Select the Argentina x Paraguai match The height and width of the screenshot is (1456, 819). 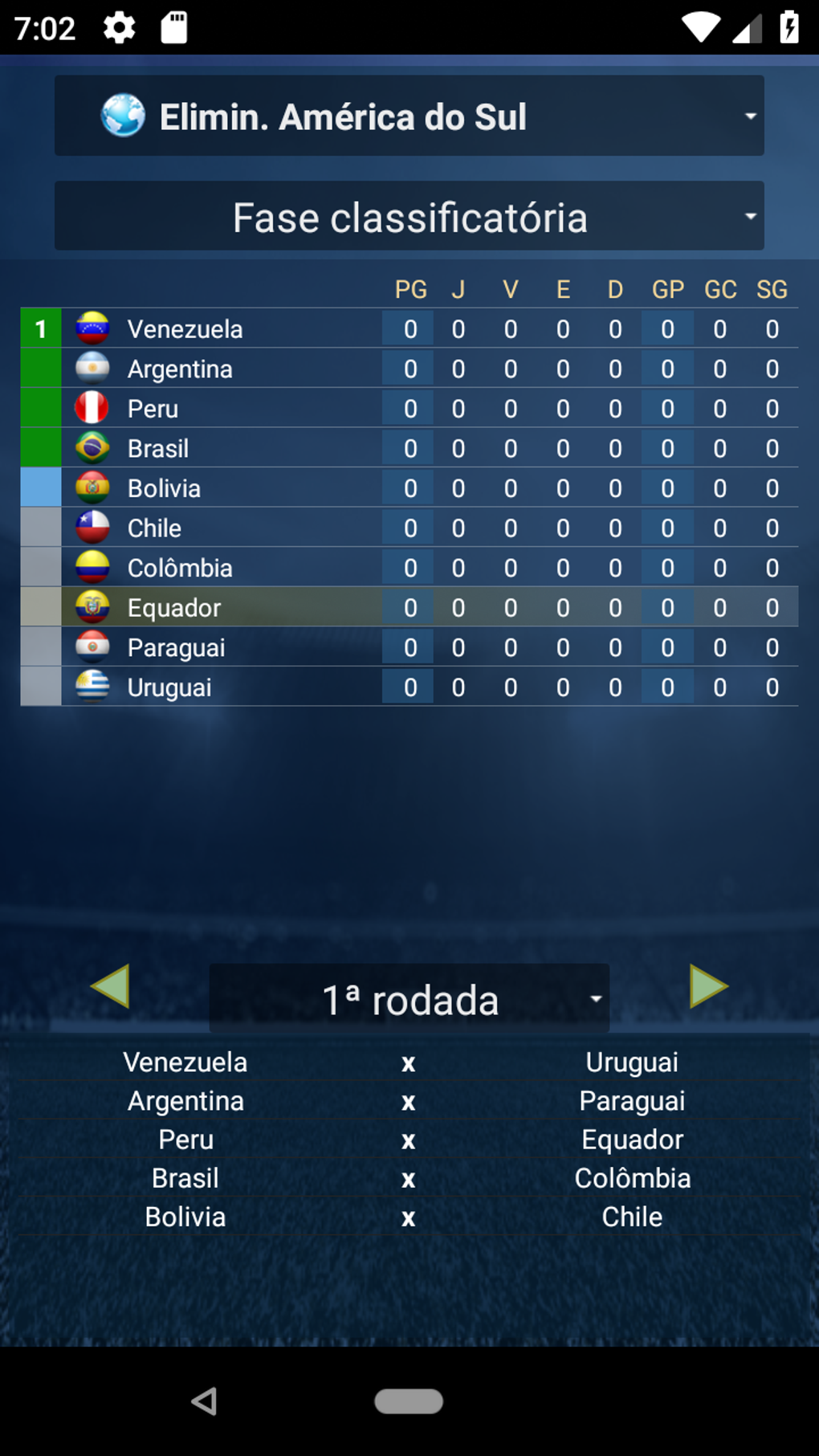click(x=409, y=1101)
